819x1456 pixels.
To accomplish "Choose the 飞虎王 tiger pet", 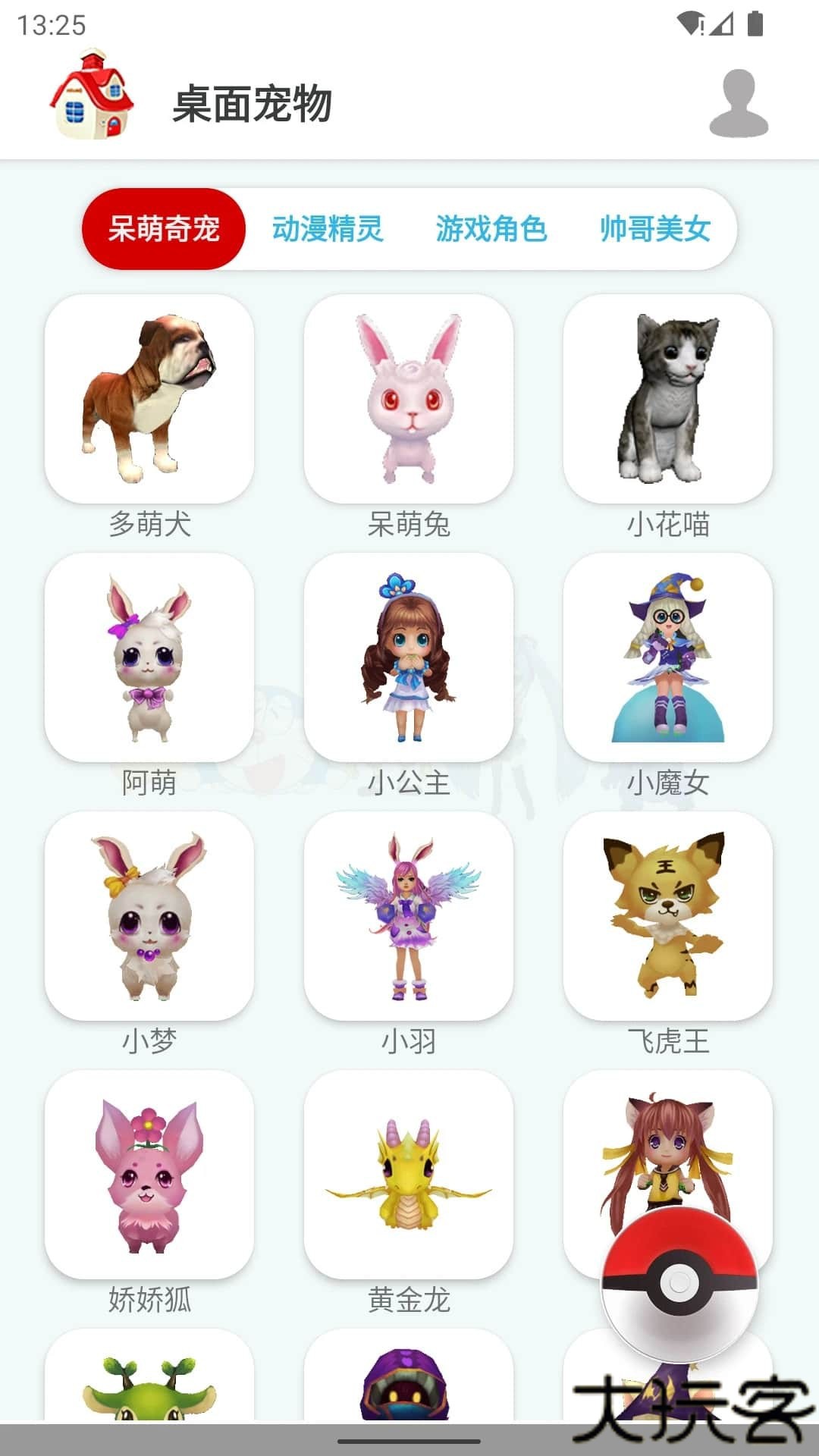I will click(668, 916).
